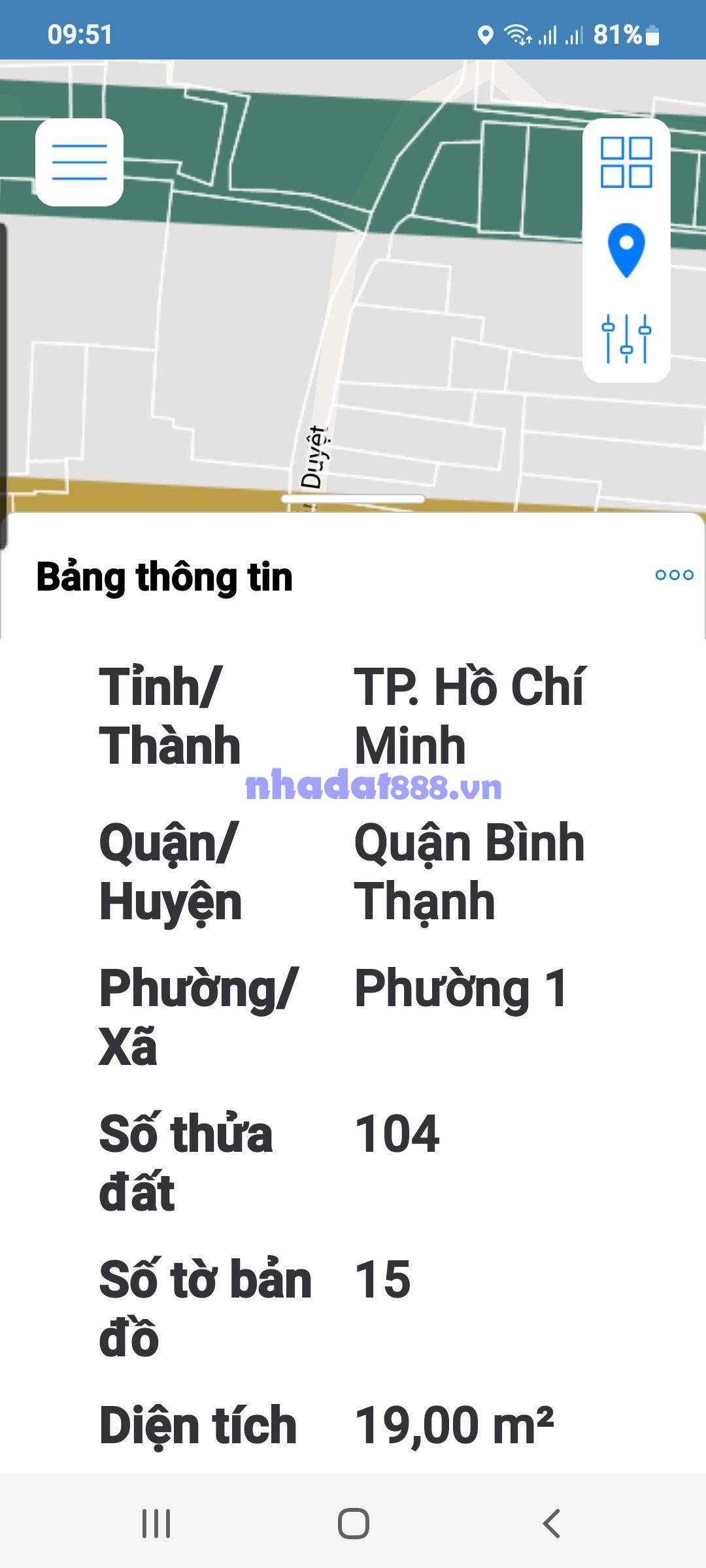Tap the system back button
Viewport: 706px width, 1568px height.
coord(551,1524)
